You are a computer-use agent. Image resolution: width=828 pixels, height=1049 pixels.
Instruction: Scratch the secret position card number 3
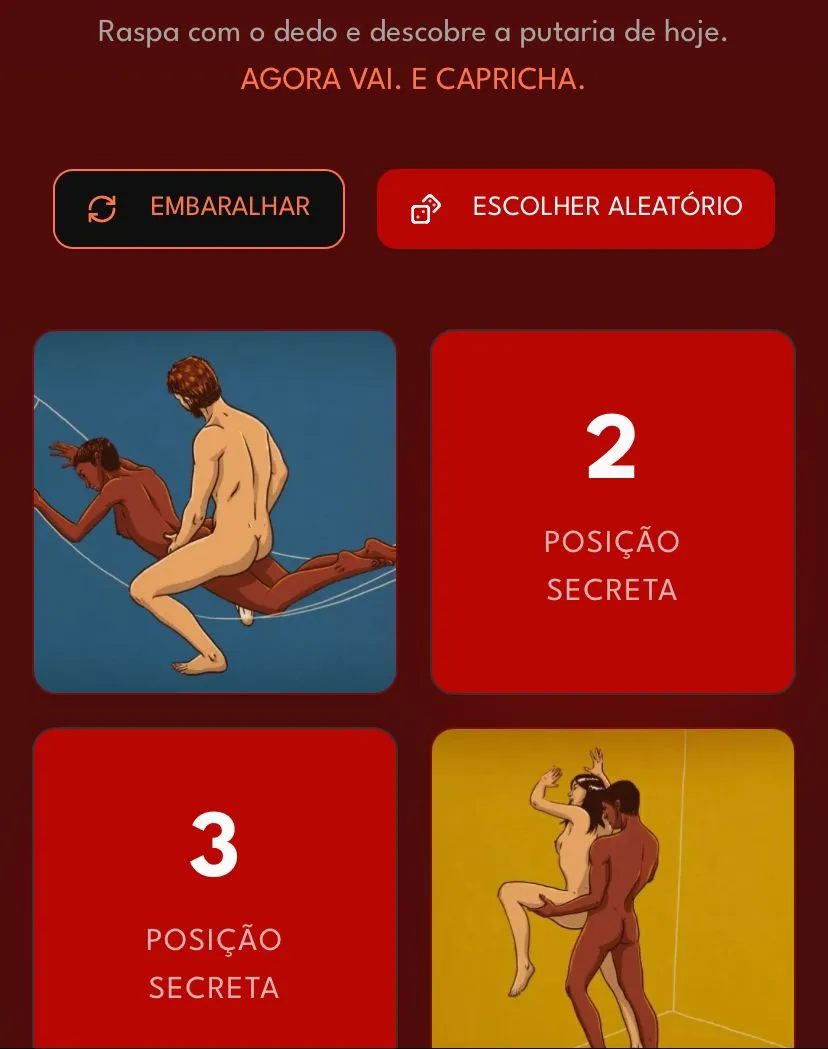click(x=214, y=890)
